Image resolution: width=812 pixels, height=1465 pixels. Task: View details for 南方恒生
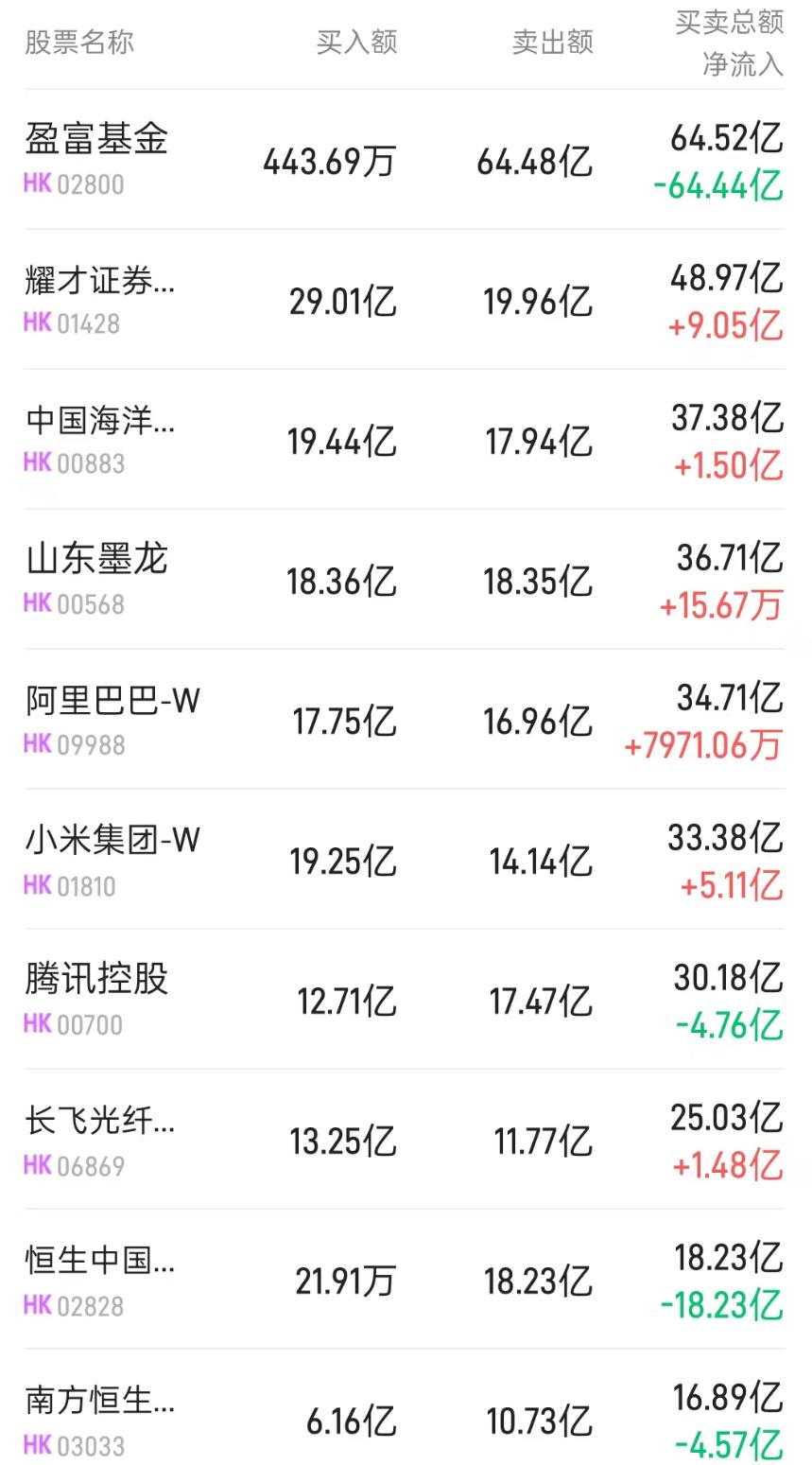pyautogui.click(x=99, y=1399)
